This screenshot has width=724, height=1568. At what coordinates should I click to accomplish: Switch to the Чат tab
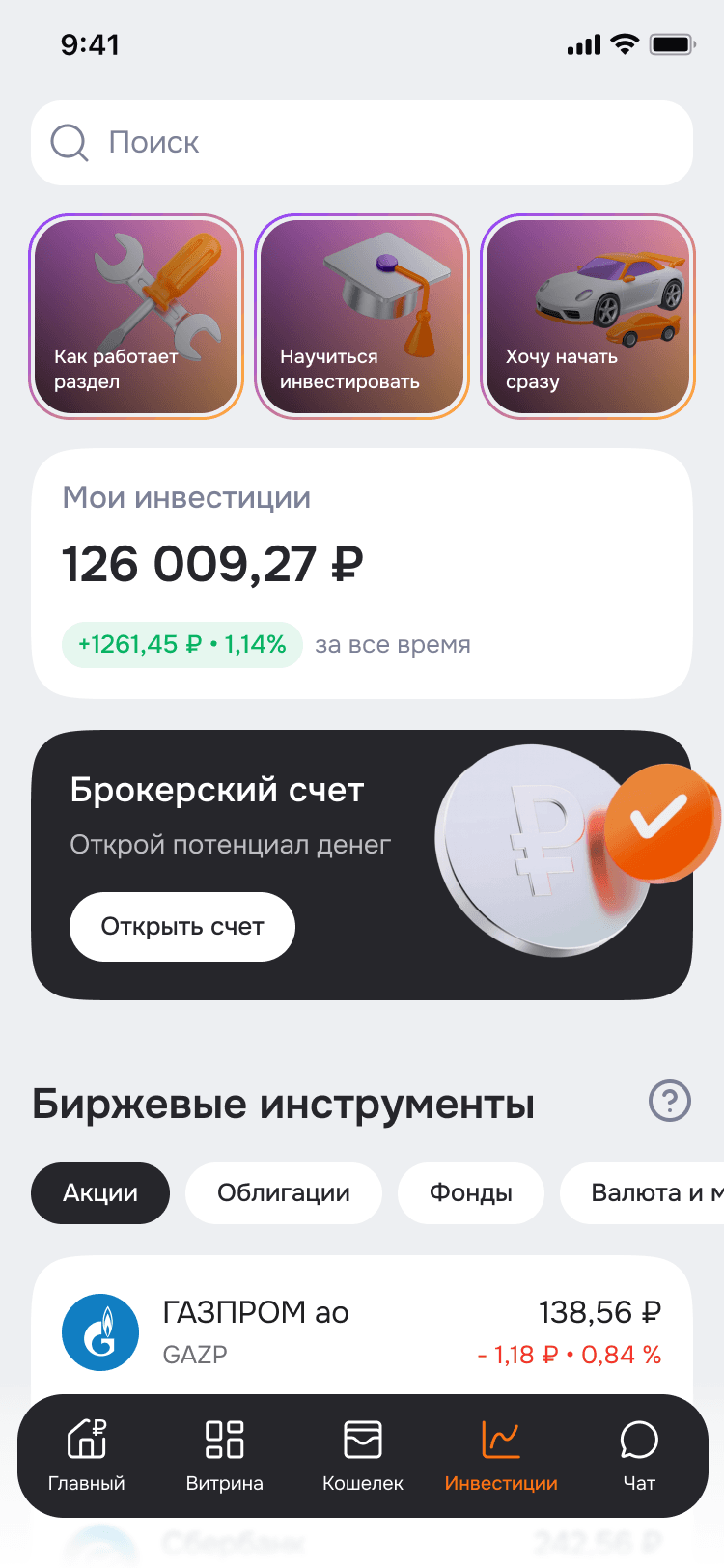[x=639, y=1455]
